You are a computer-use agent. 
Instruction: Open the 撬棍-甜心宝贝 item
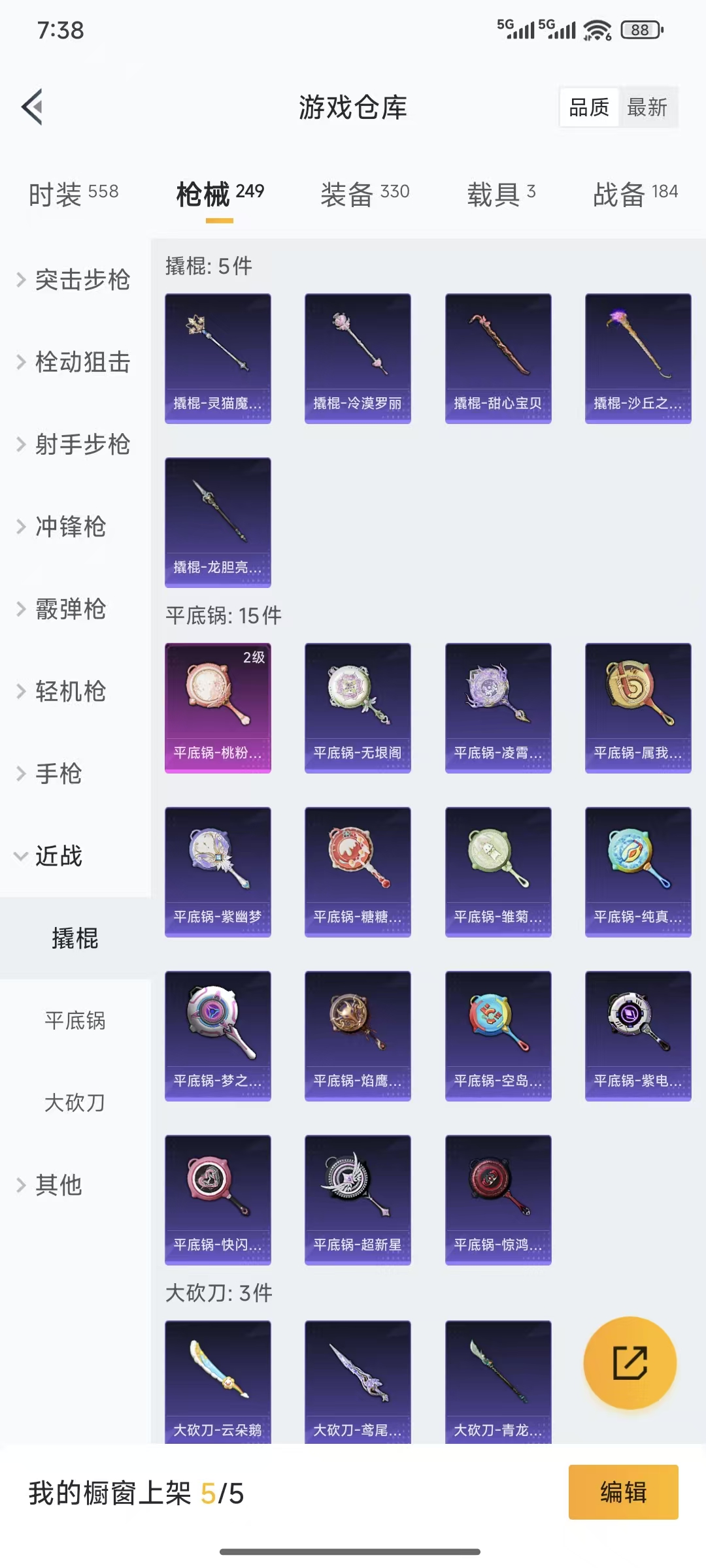coord(498,358)
